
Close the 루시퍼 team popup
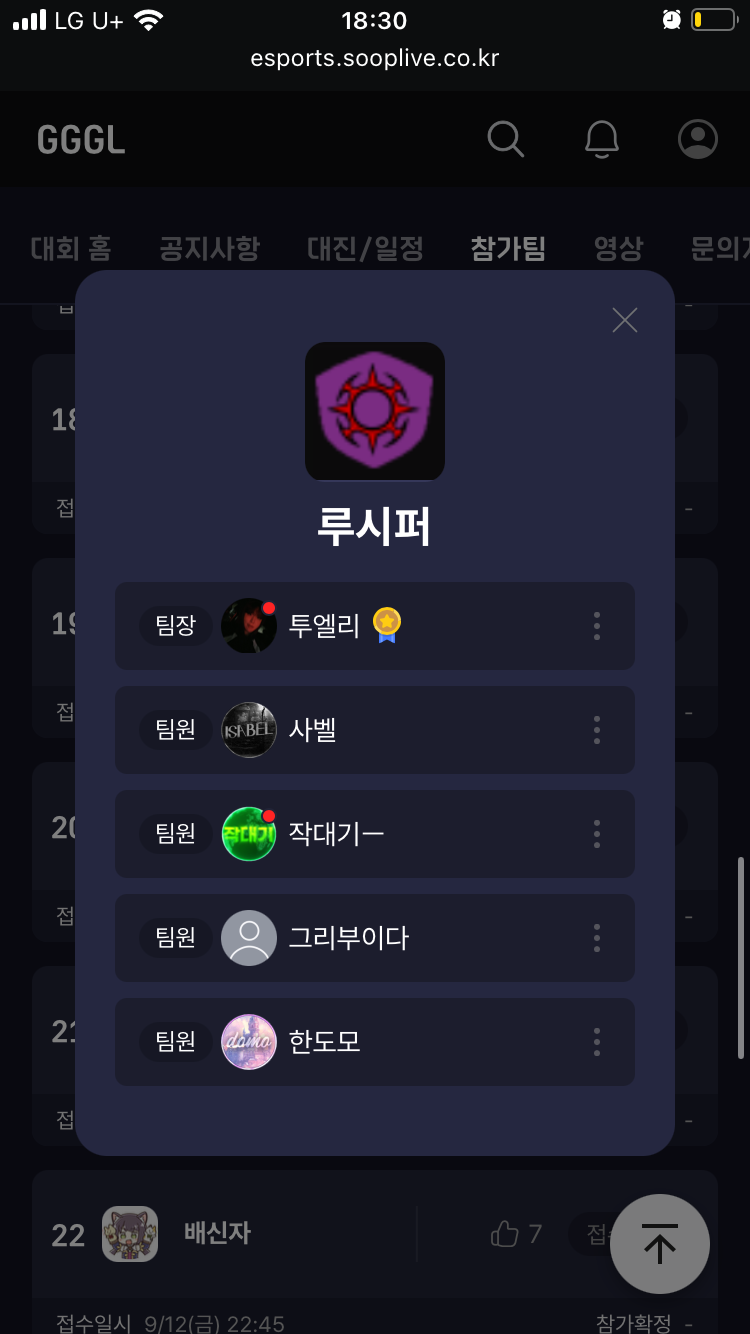point(625,320)
